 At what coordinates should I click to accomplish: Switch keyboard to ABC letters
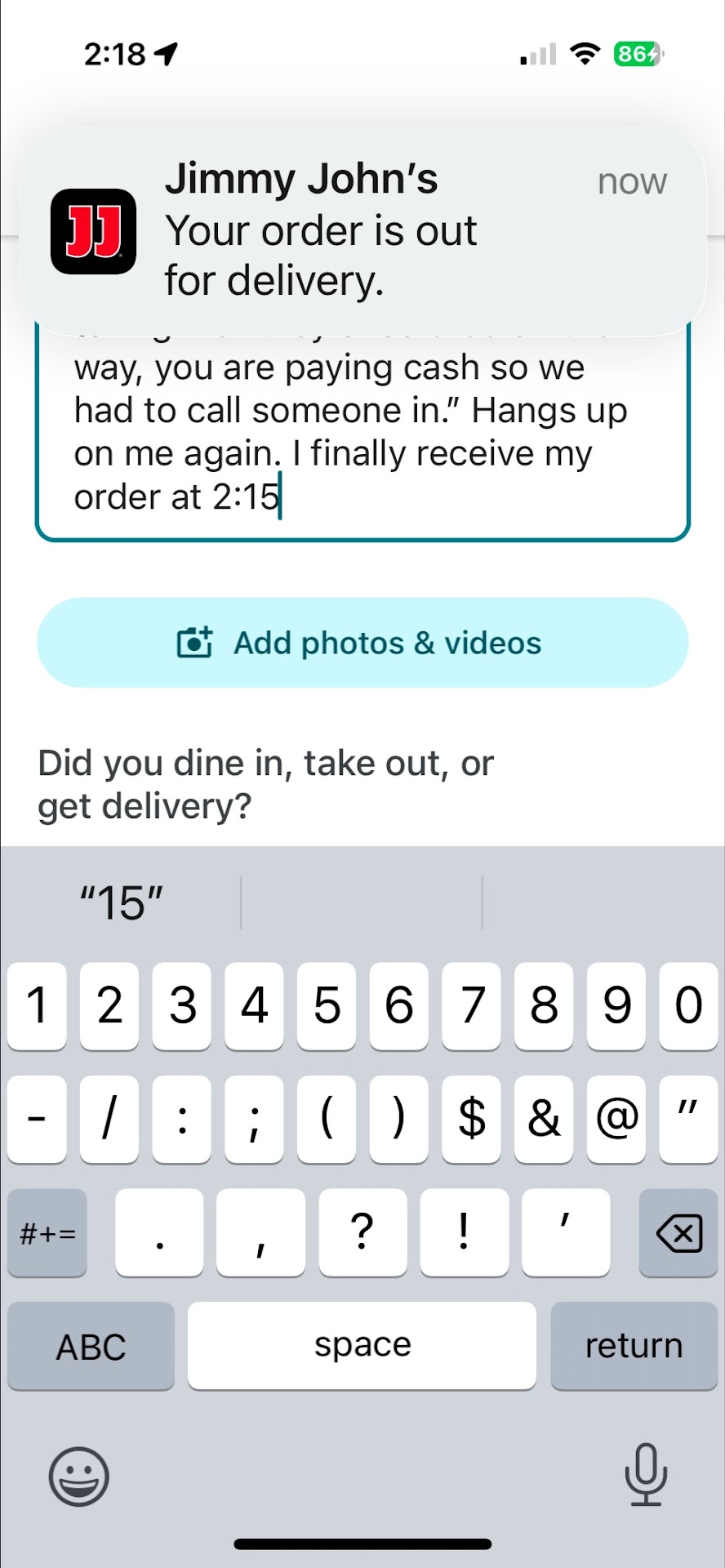91,1346
